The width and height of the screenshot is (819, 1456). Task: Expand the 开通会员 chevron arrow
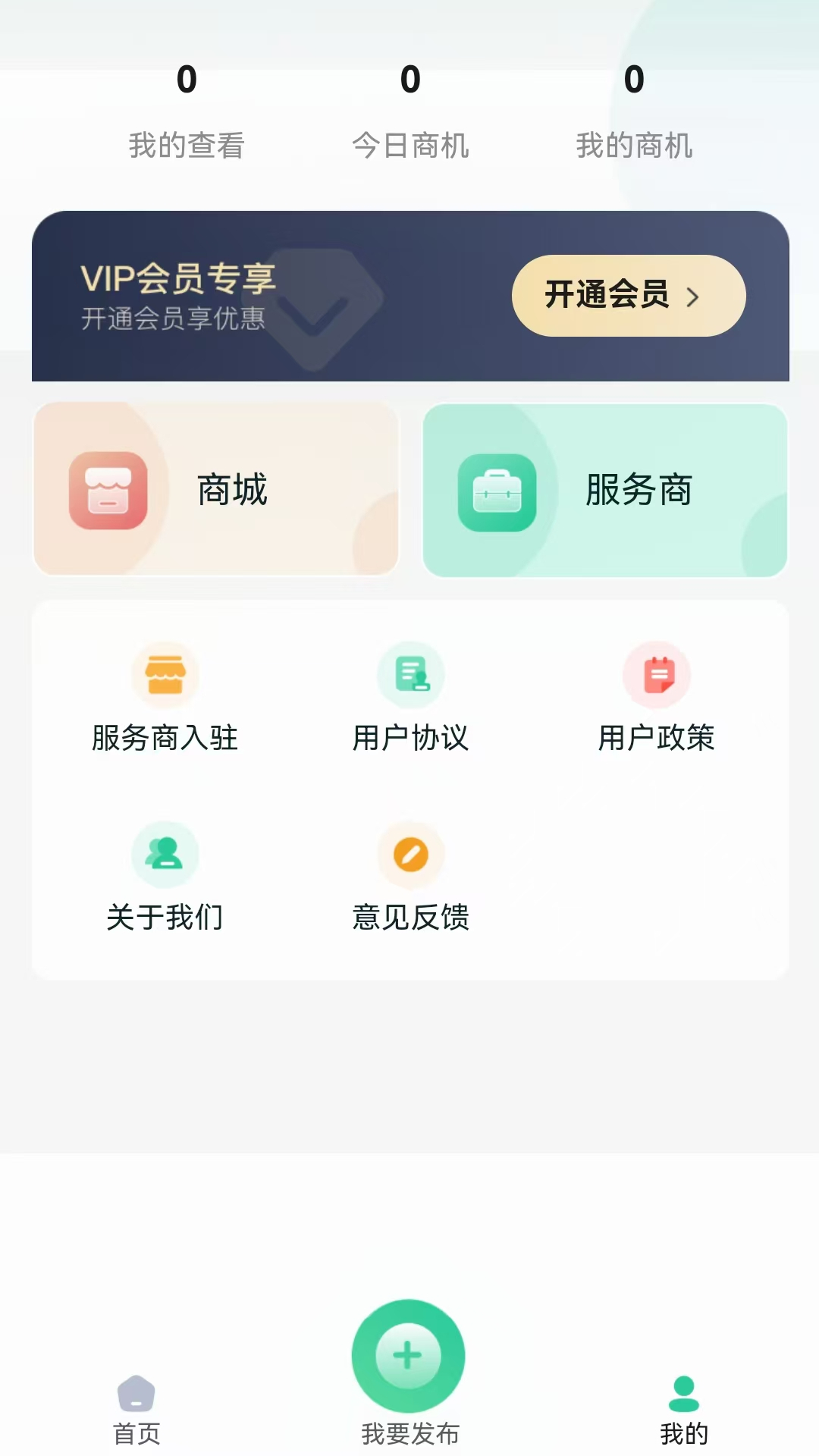pyautogui.click(x=694, y=297)
